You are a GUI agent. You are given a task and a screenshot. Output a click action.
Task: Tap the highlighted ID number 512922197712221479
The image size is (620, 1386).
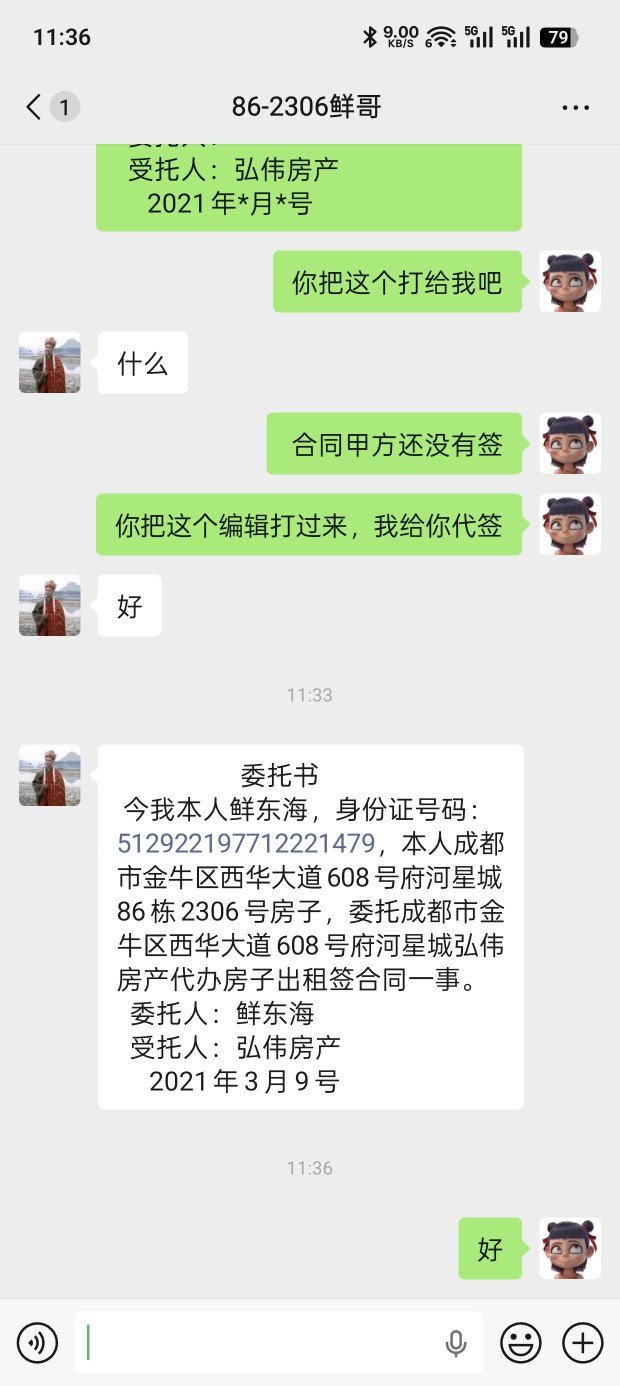coord(246,842)
